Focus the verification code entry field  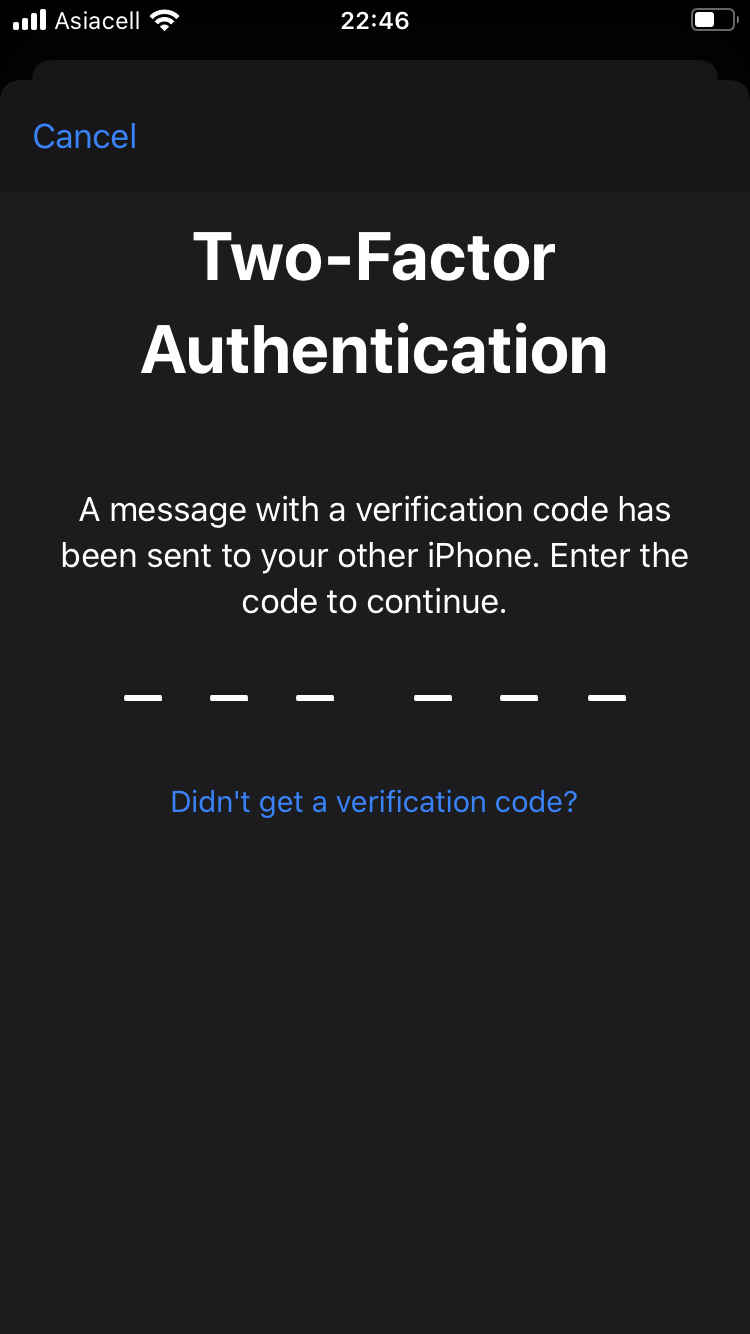point(375,697)
